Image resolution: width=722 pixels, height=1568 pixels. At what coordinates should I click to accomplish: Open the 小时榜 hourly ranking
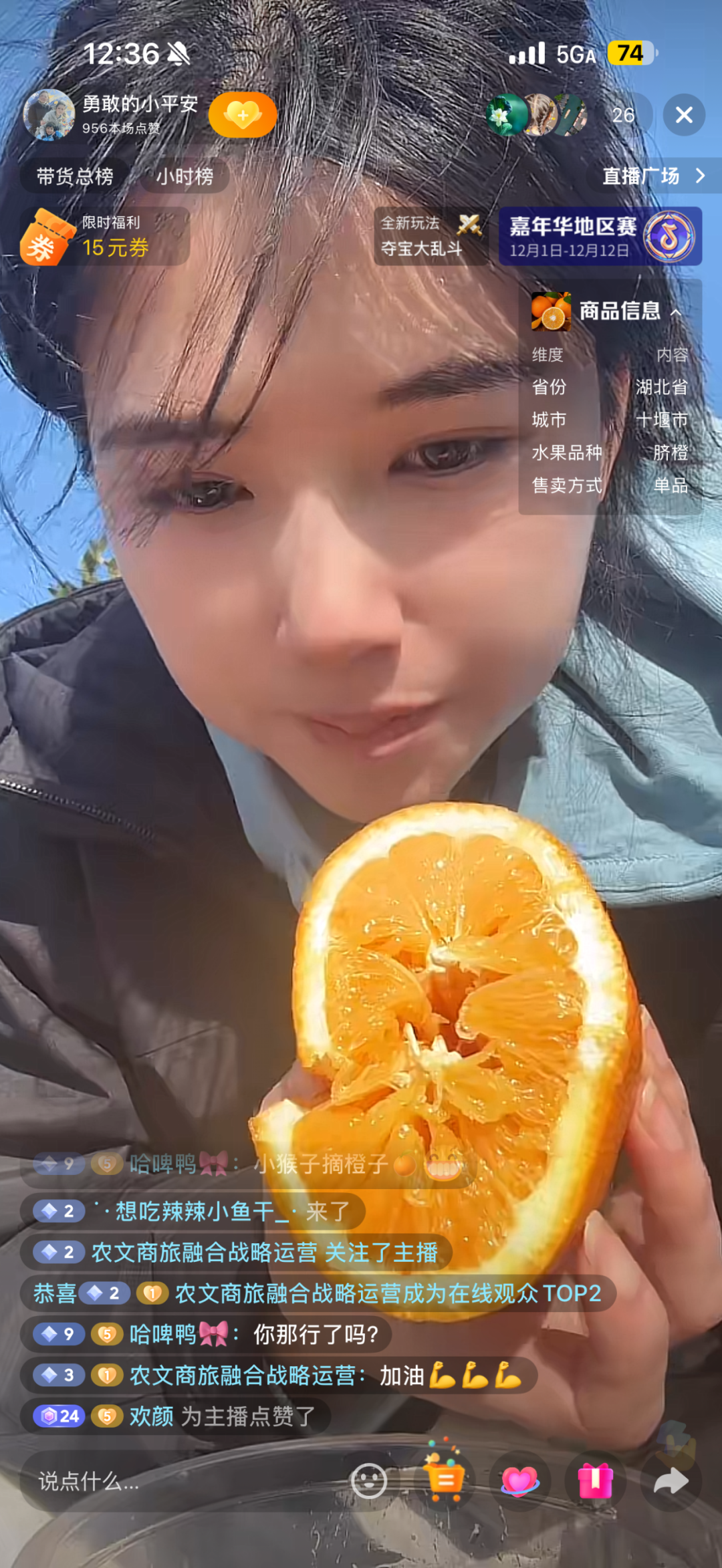point(185,176)
